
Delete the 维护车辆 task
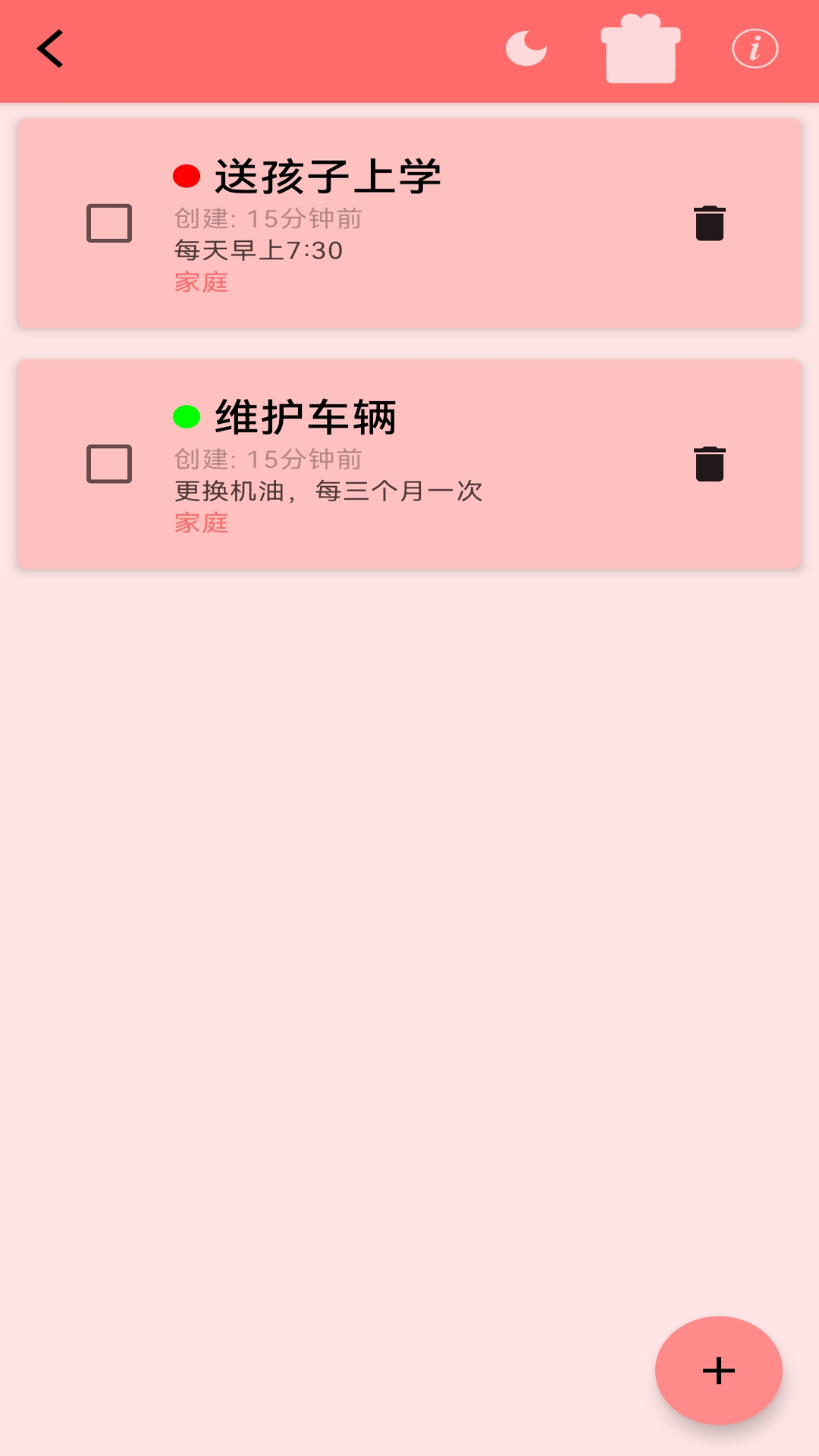[710, 463]
